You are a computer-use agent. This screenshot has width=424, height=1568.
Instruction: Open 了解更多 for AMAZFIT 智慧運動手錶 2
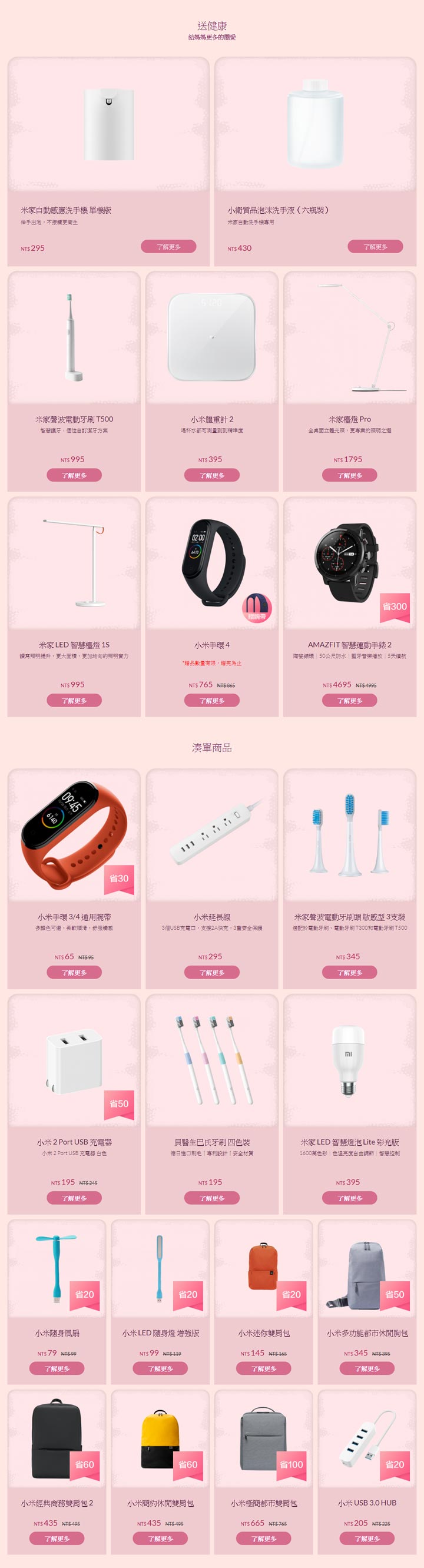pyautogui.click(x=349, y=701)
